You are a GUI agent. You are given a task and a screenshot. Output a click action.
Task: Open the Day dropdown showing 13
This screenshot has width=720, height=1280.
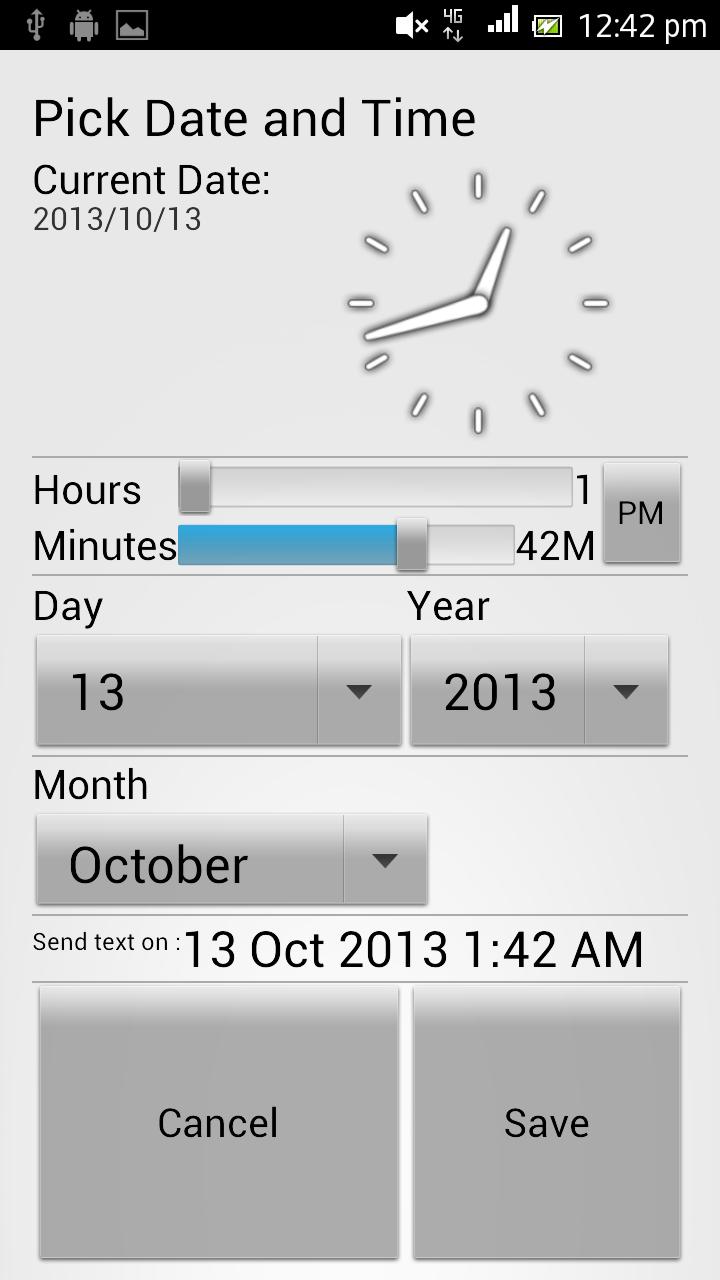point(219,691)
